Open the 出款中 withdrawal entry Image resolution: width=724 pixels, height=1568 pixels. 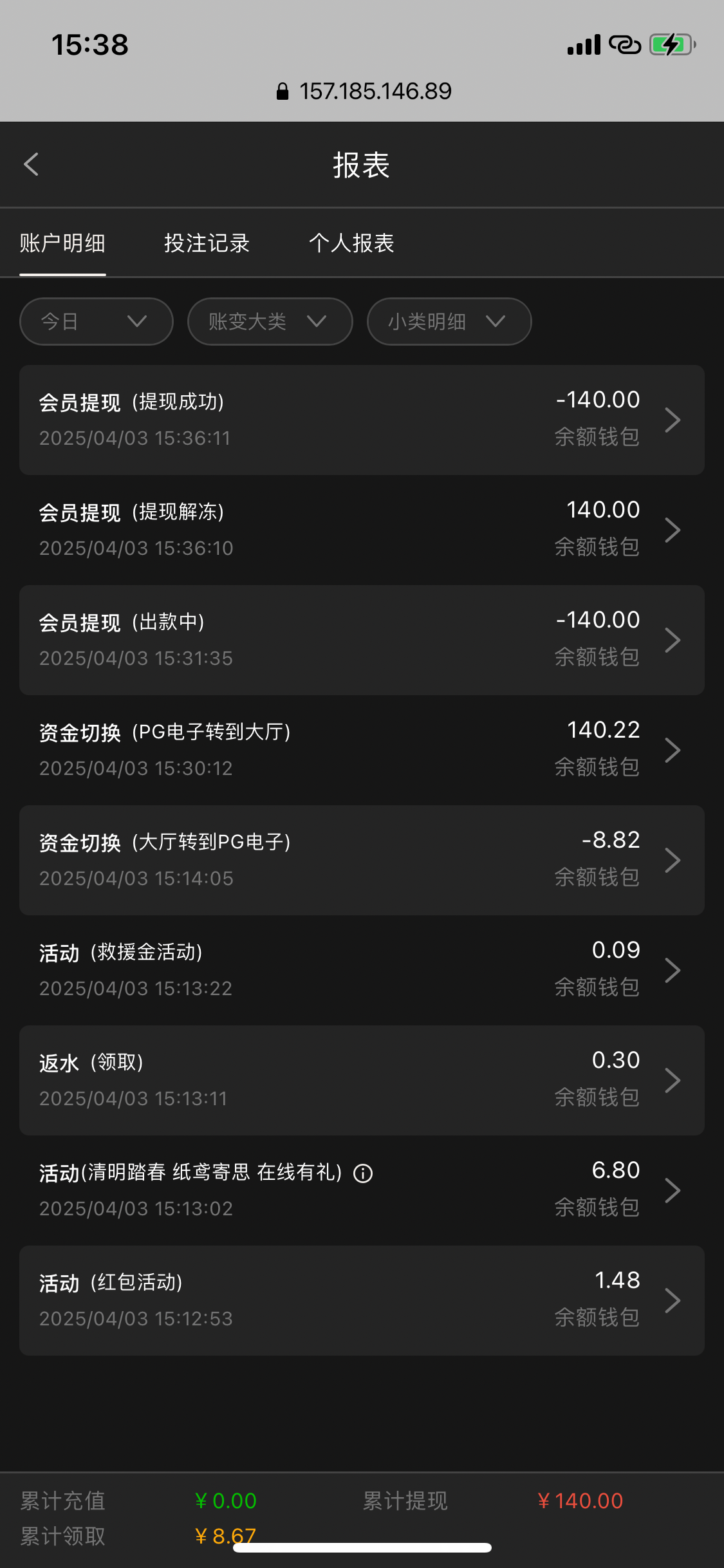click(x=362, y=640)
